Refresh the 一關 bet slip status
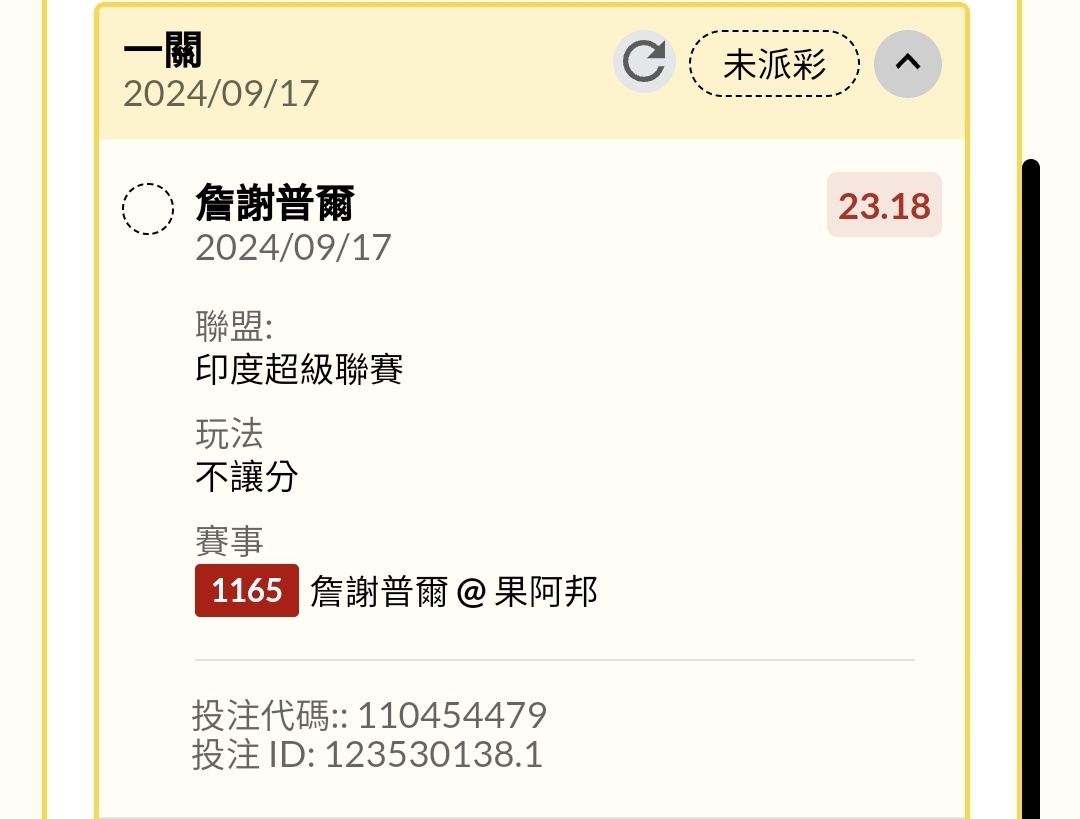The width and height of the screenshot is (1080, 819). coord(644,63)
